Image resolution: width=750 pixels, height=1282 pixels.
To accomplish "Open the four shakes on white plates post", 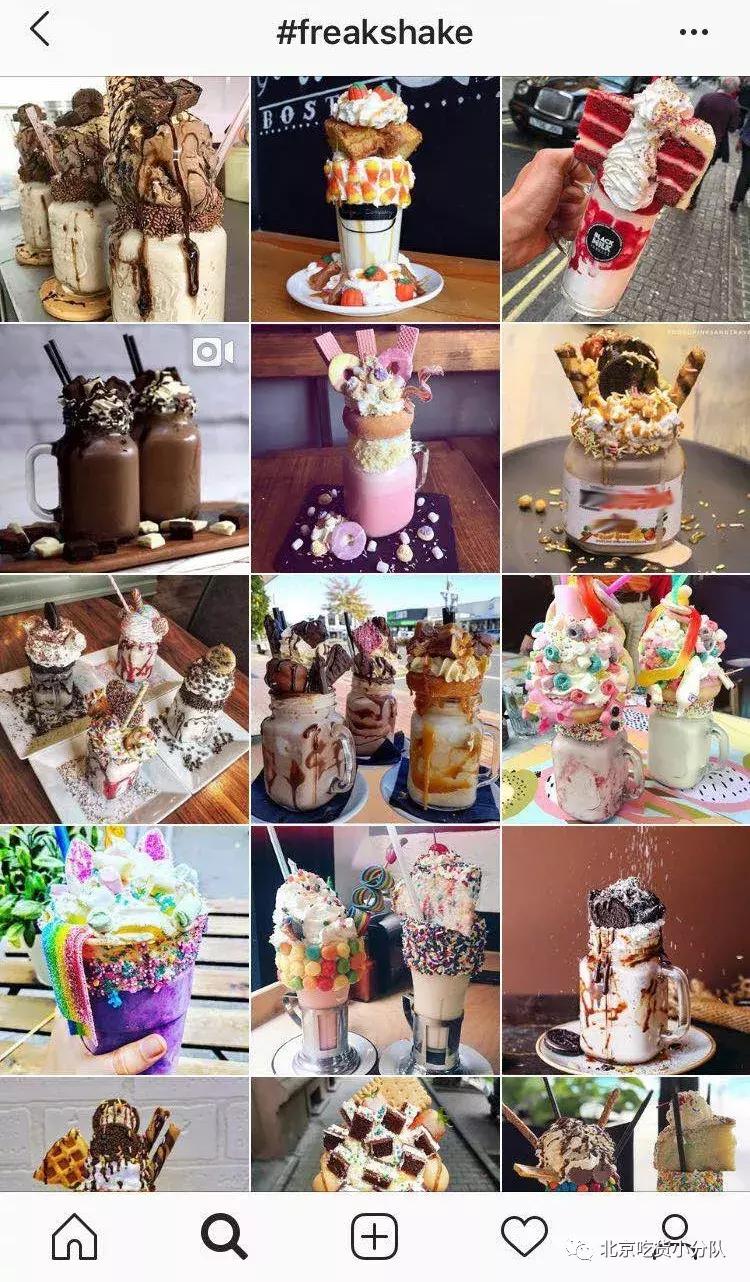I will click(124, 699).
